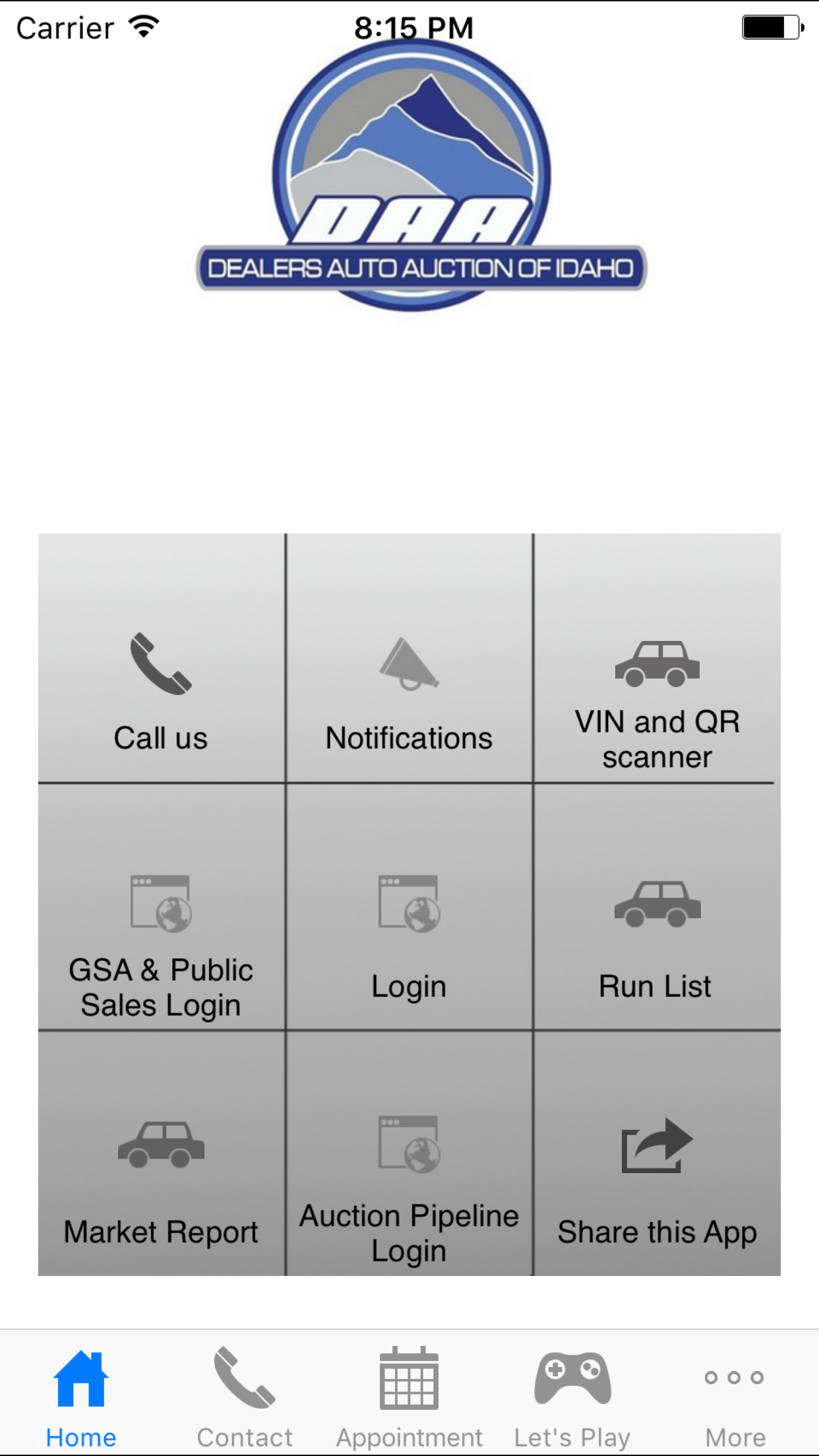Go to Auction Pipeline Login
Screen dimensions: 819x1456
pos(409,1153)
